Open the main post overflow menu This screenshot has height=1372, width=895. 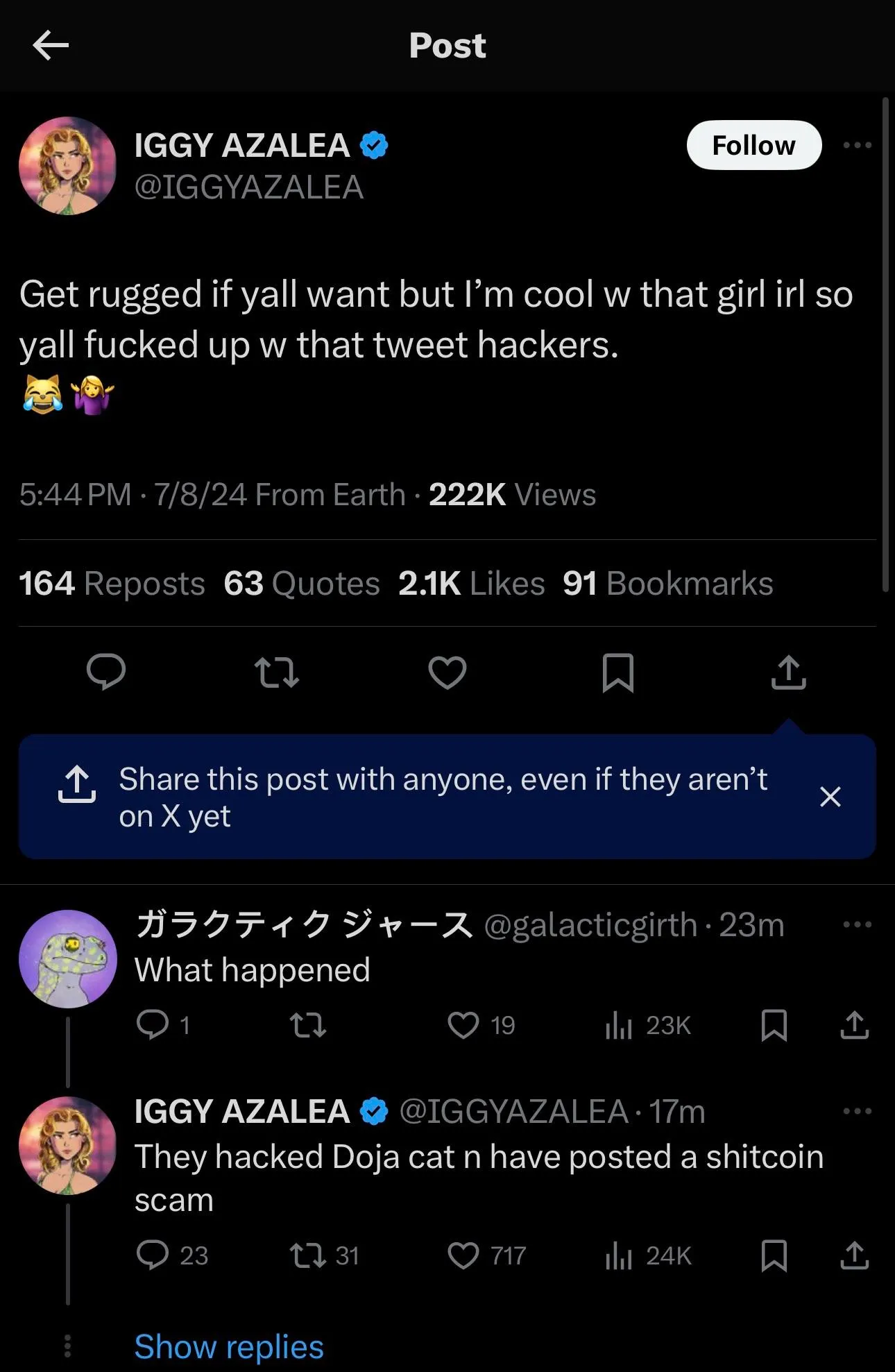(x=858, y=145)
